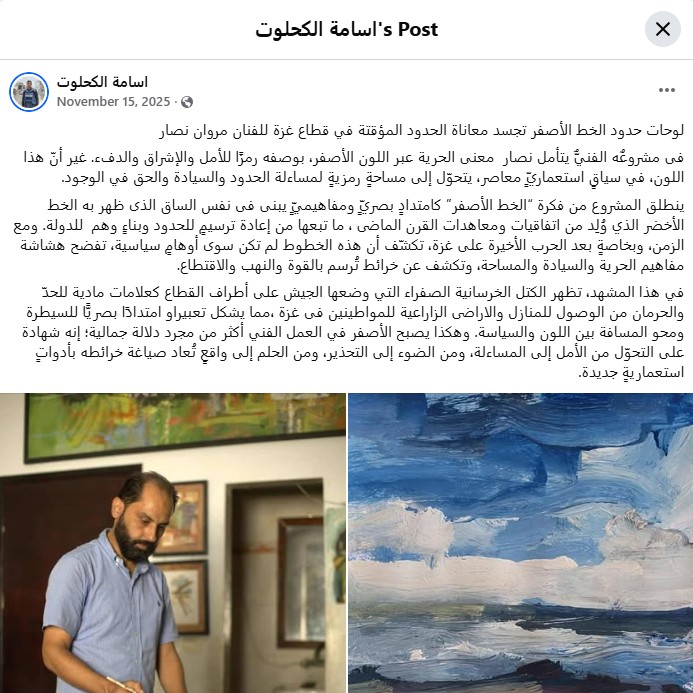Screen dimensions: 693x693
Task: Close the post dialog
Action: [662, 30]
